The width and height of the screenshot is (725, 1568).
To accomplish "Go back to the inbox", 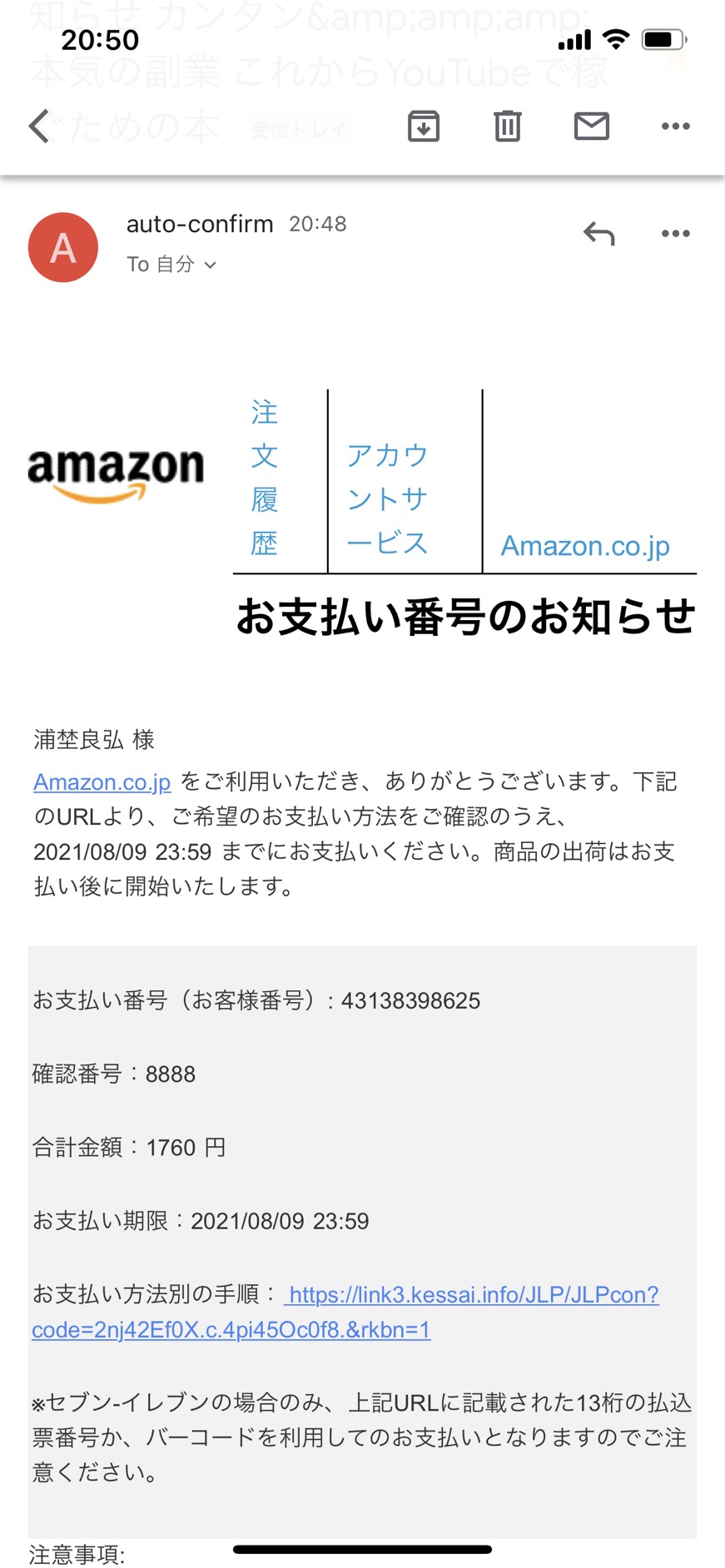I will click(39, 127).
